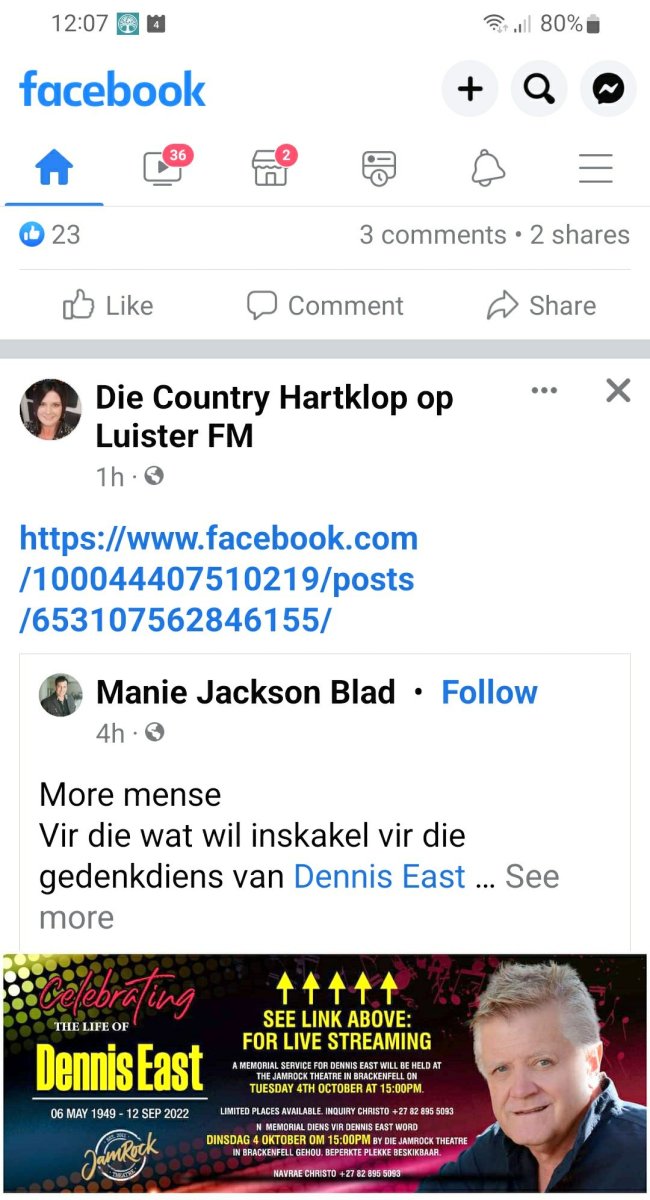This screenshot has width=650, height=1200.
Task: View the 3 comments on the post
Action: point(432,235)
